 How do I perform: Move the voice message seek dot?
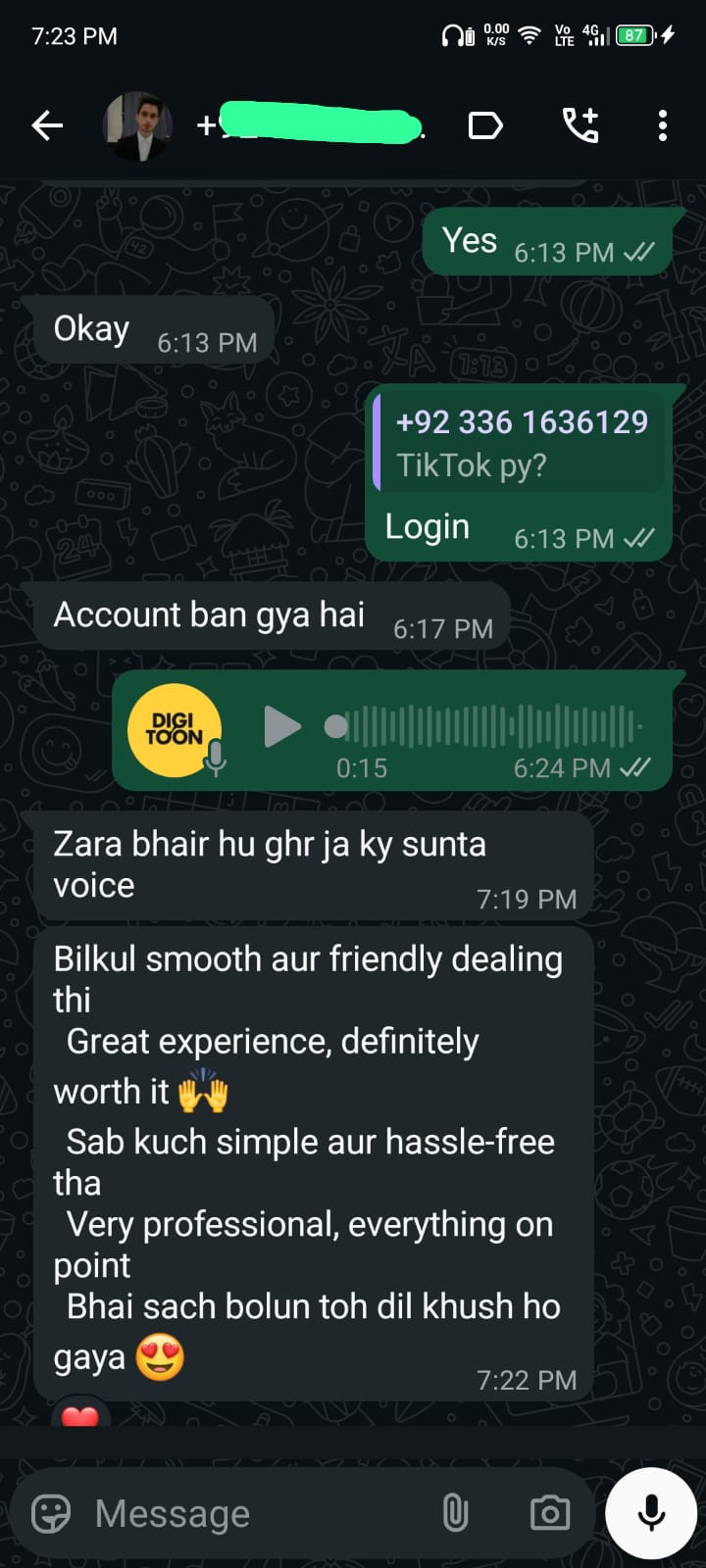(336, 727)
